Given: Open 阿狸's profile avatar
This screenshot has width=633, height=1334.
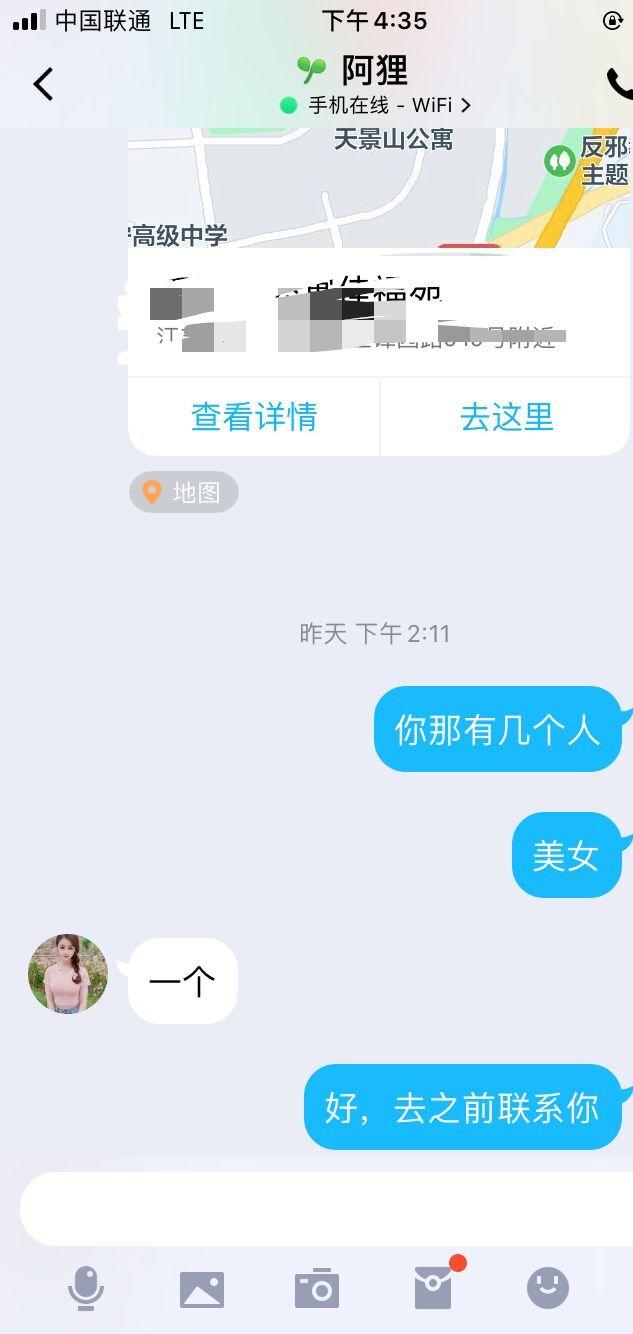Looking at the screenshot, I should point(68,974).
